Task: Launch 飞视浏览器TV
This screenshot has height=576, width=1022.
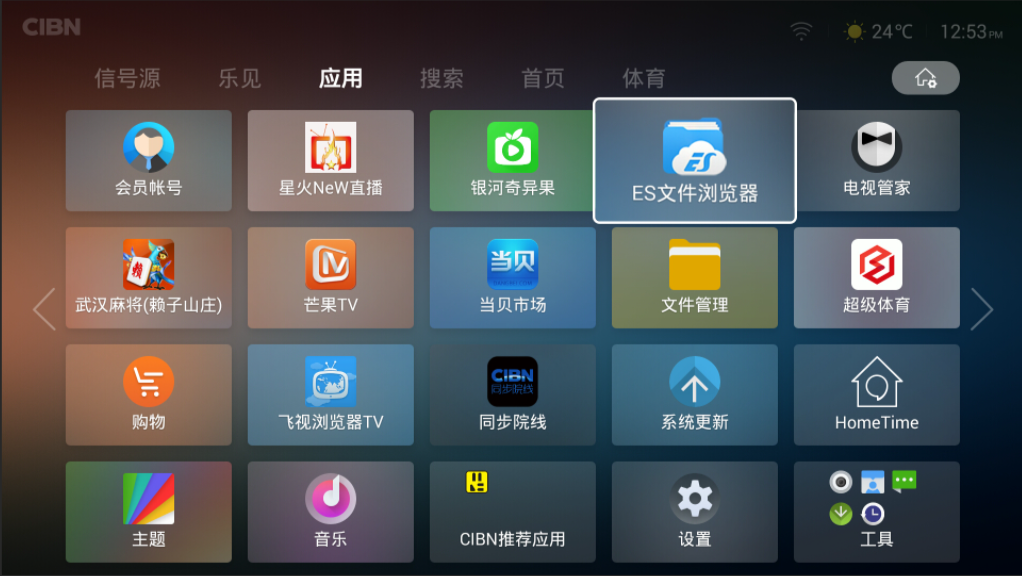Action: coord(331,394)
